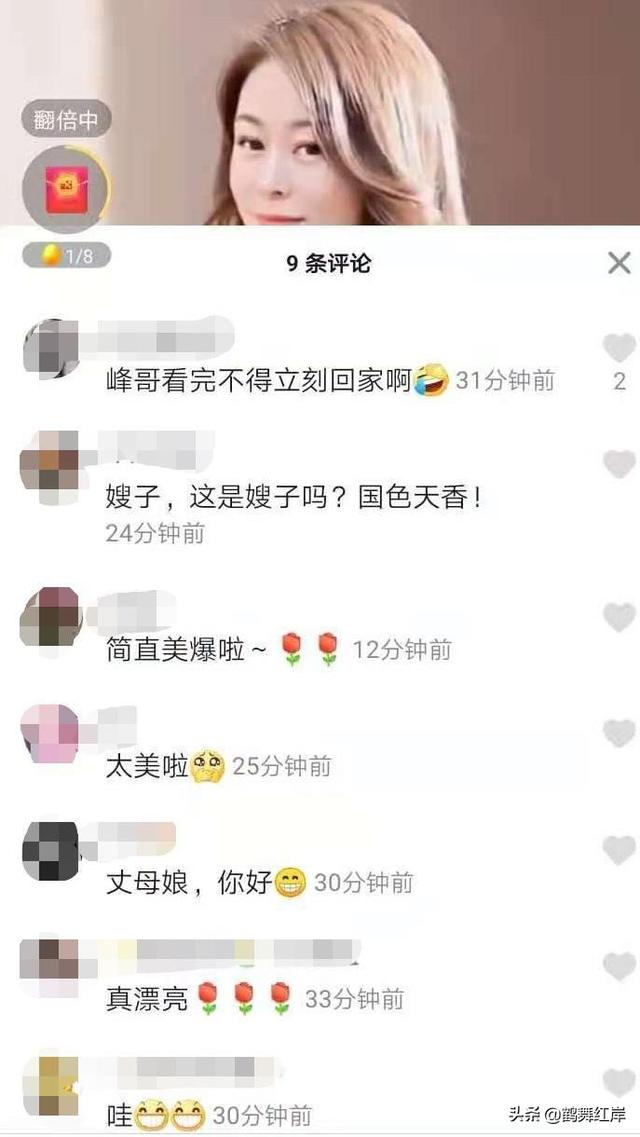Close the 9 条评论 comments panel

[x=619, y=263]
